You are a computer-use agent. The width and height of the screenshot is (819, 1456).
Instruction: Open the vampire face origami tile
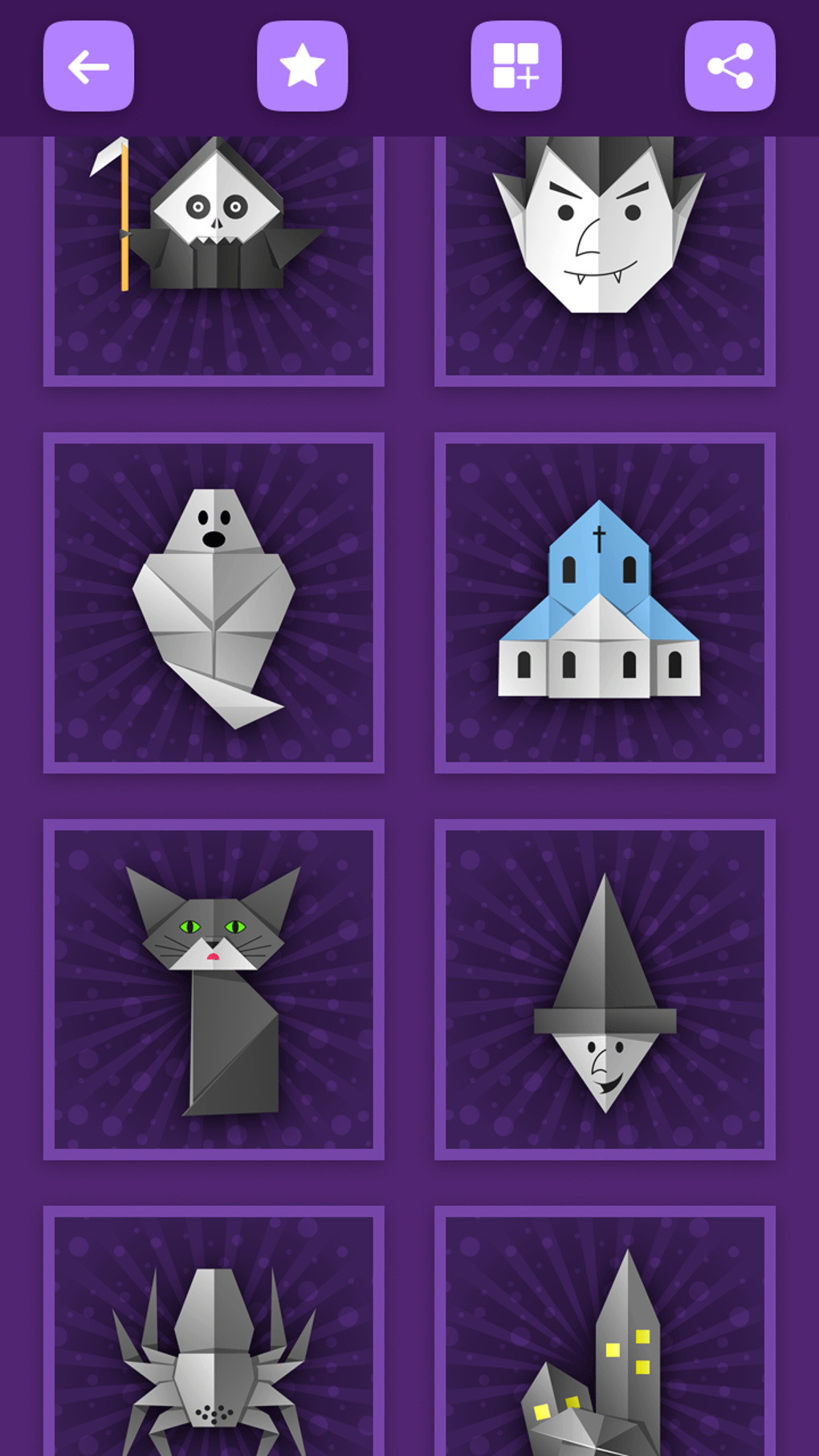pos(605,261)
